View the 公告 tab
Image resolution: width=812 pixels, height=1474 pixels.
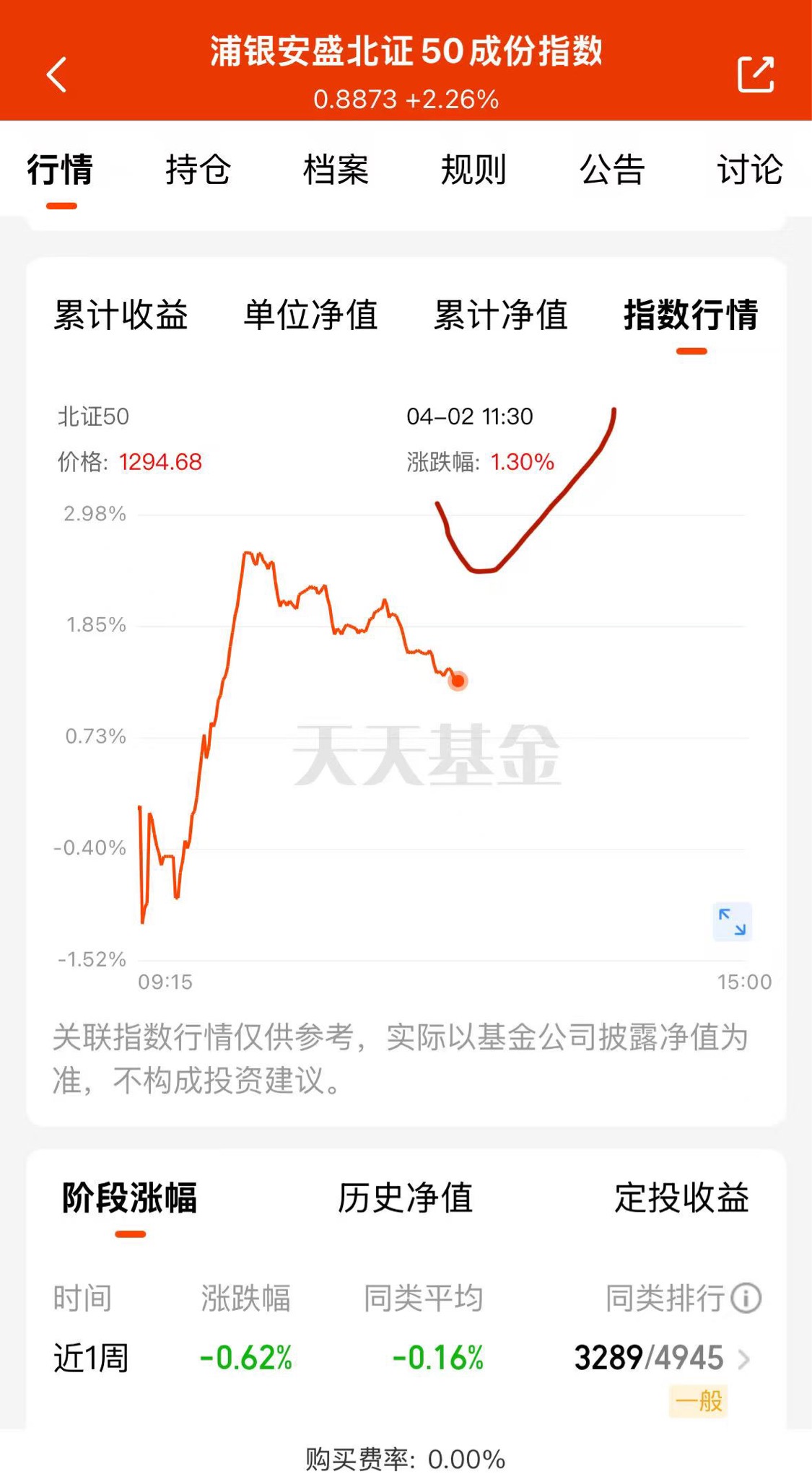coord(612,170)
